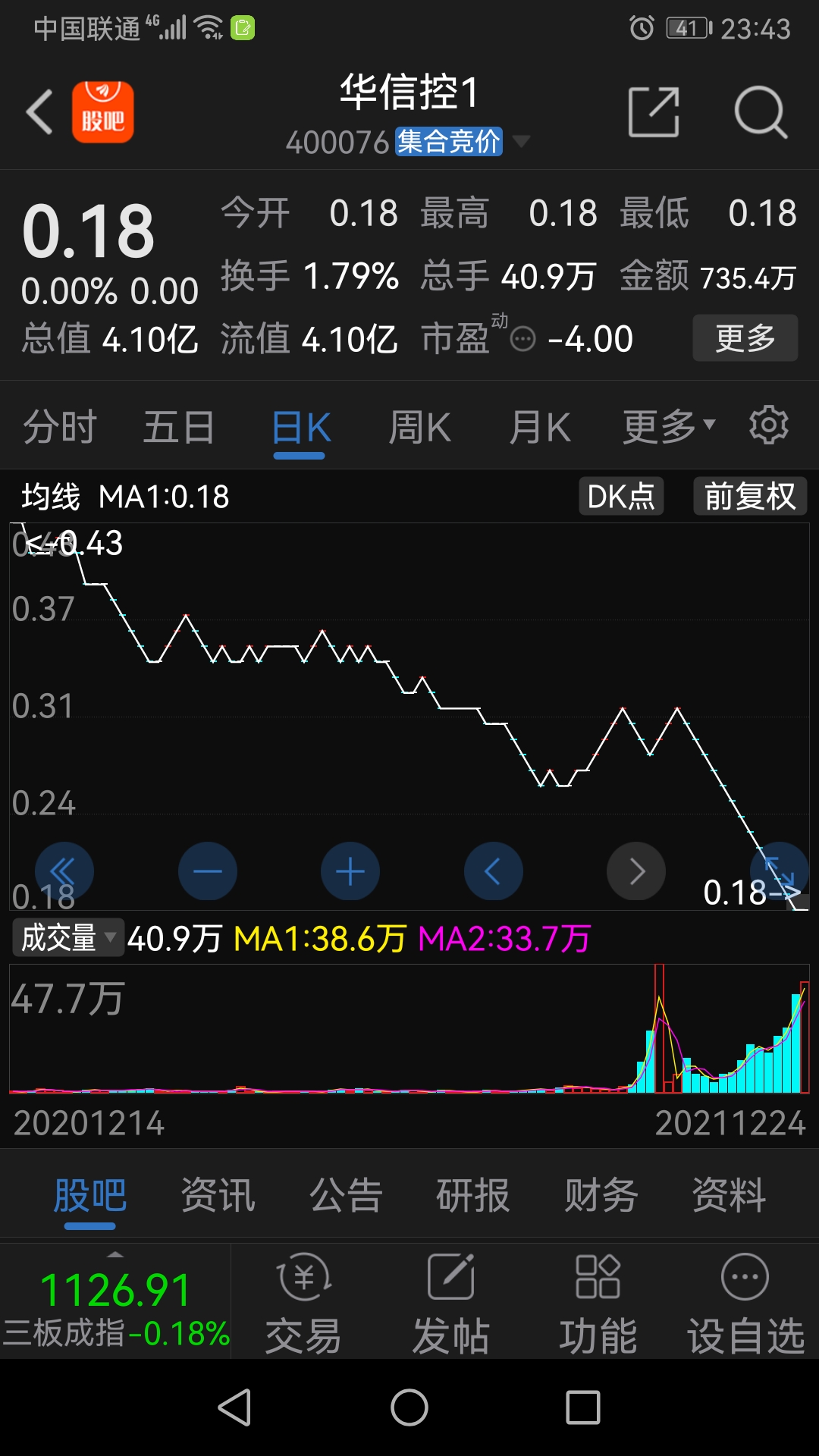Viewport: 819px width, 1456px height.
Task: Switch to the 公告 tab
Action: click(x=346, y=1195)
